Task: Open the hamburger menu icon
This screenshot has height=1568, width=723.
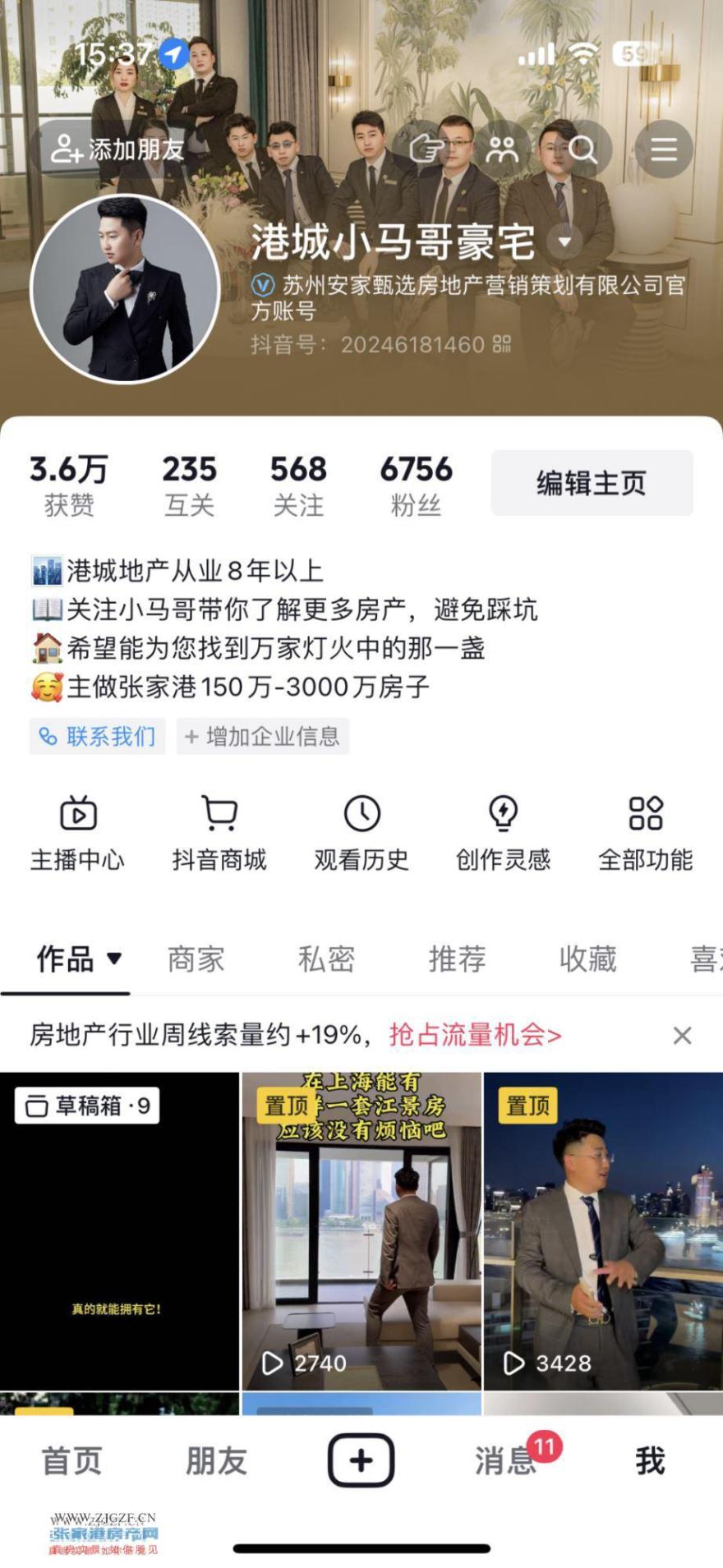Action: click(663, 149)
